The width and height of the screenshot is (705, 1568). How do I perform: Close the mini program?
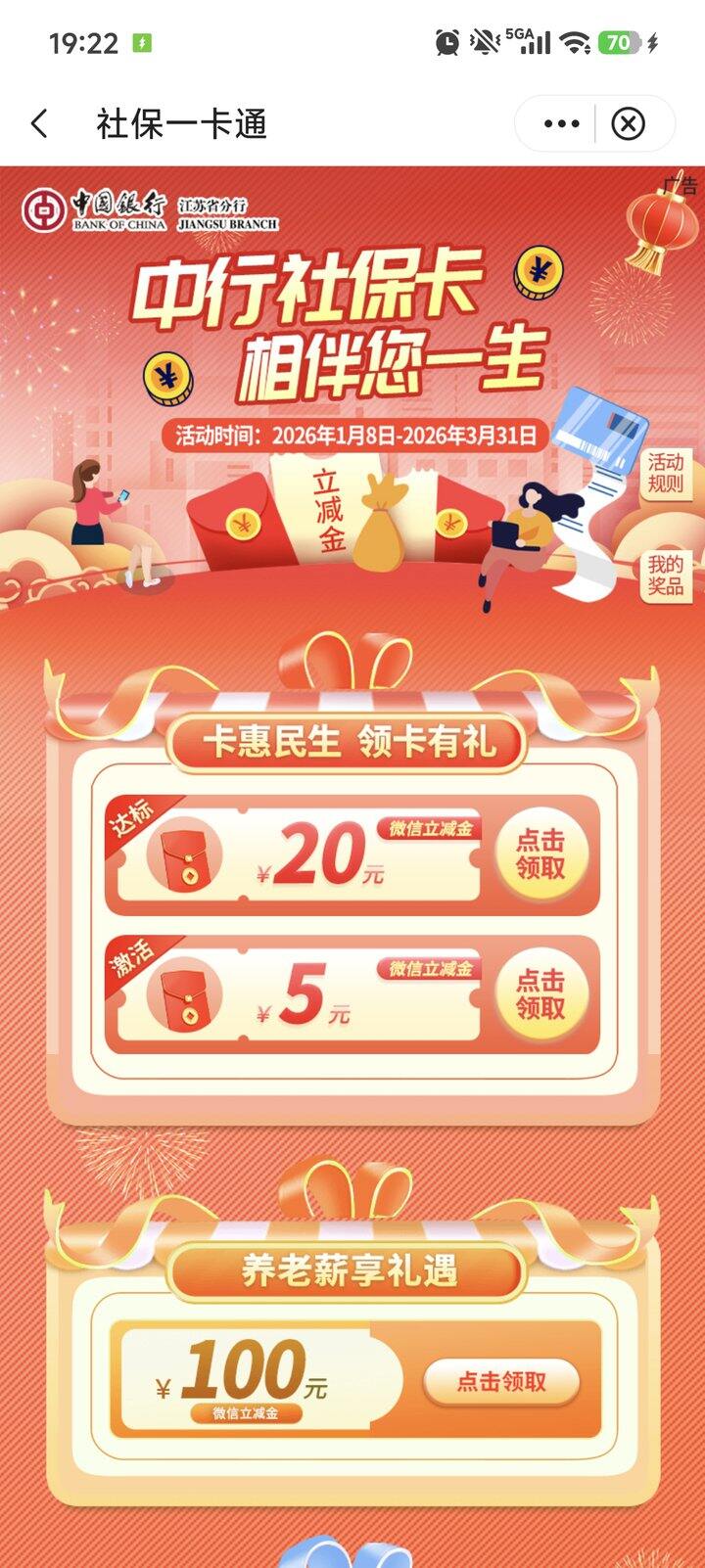[628, 124]
